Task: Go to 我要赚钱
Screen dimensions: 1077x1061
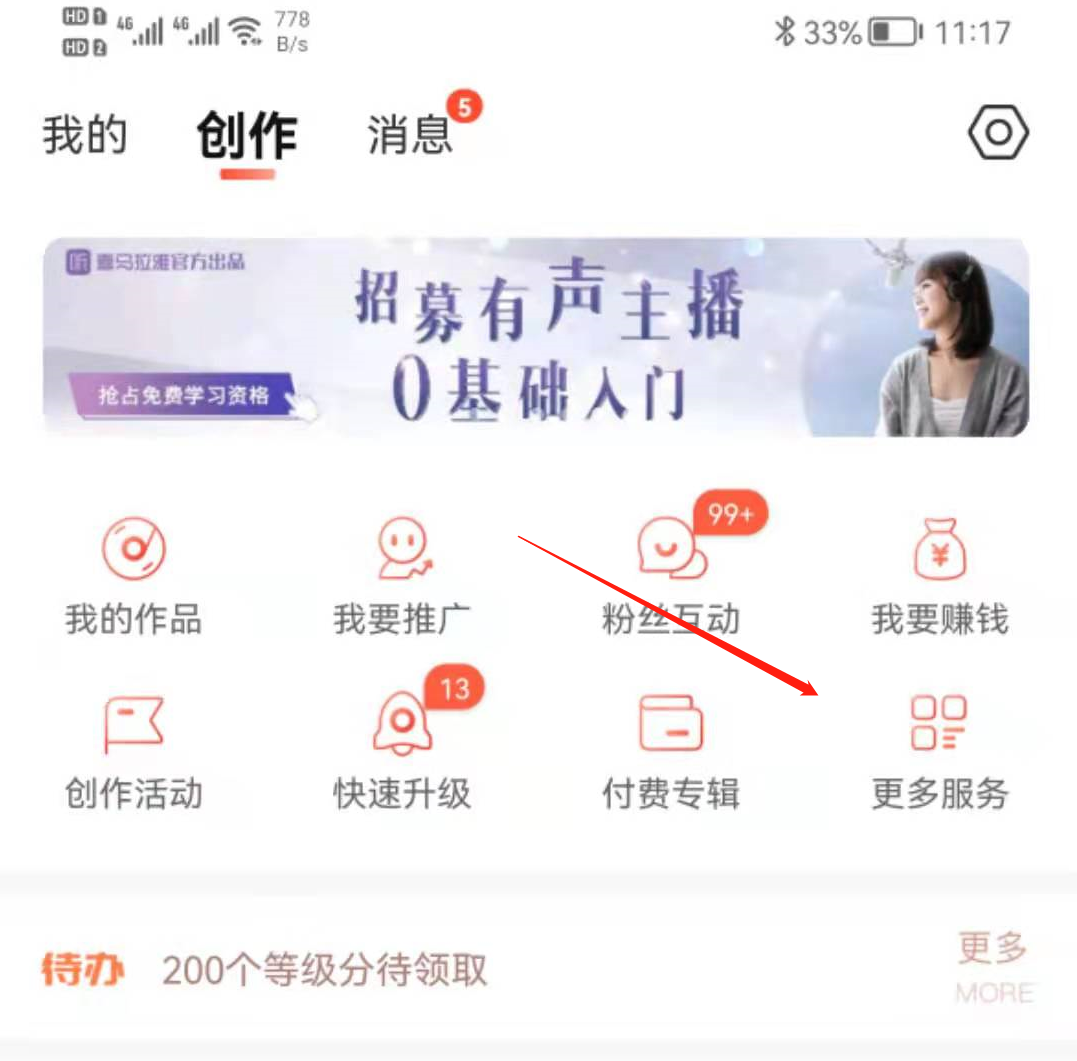Action: [x=940, y=577]
